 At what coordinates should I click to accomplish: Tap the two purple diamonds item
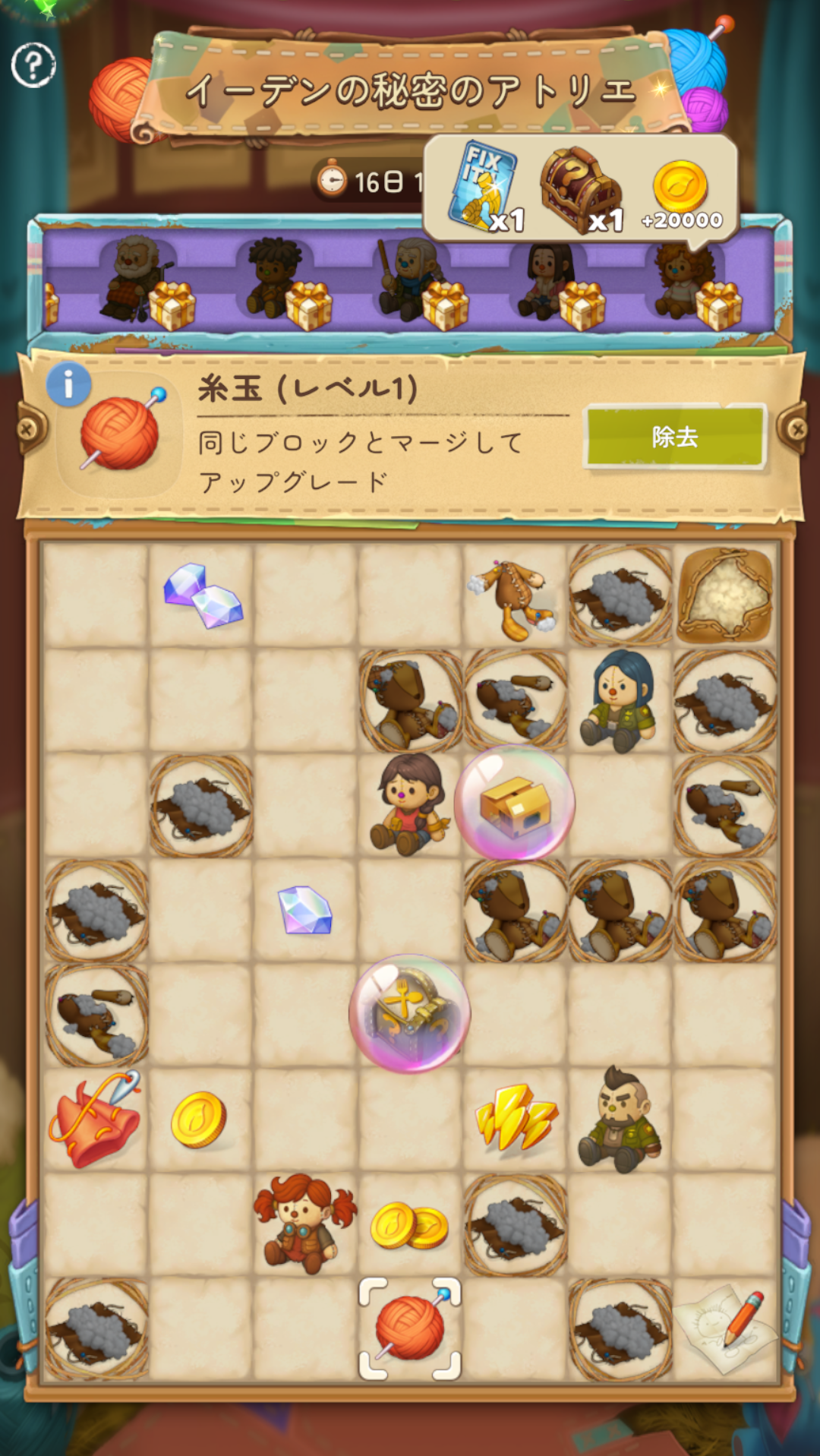tap(202, 595)
